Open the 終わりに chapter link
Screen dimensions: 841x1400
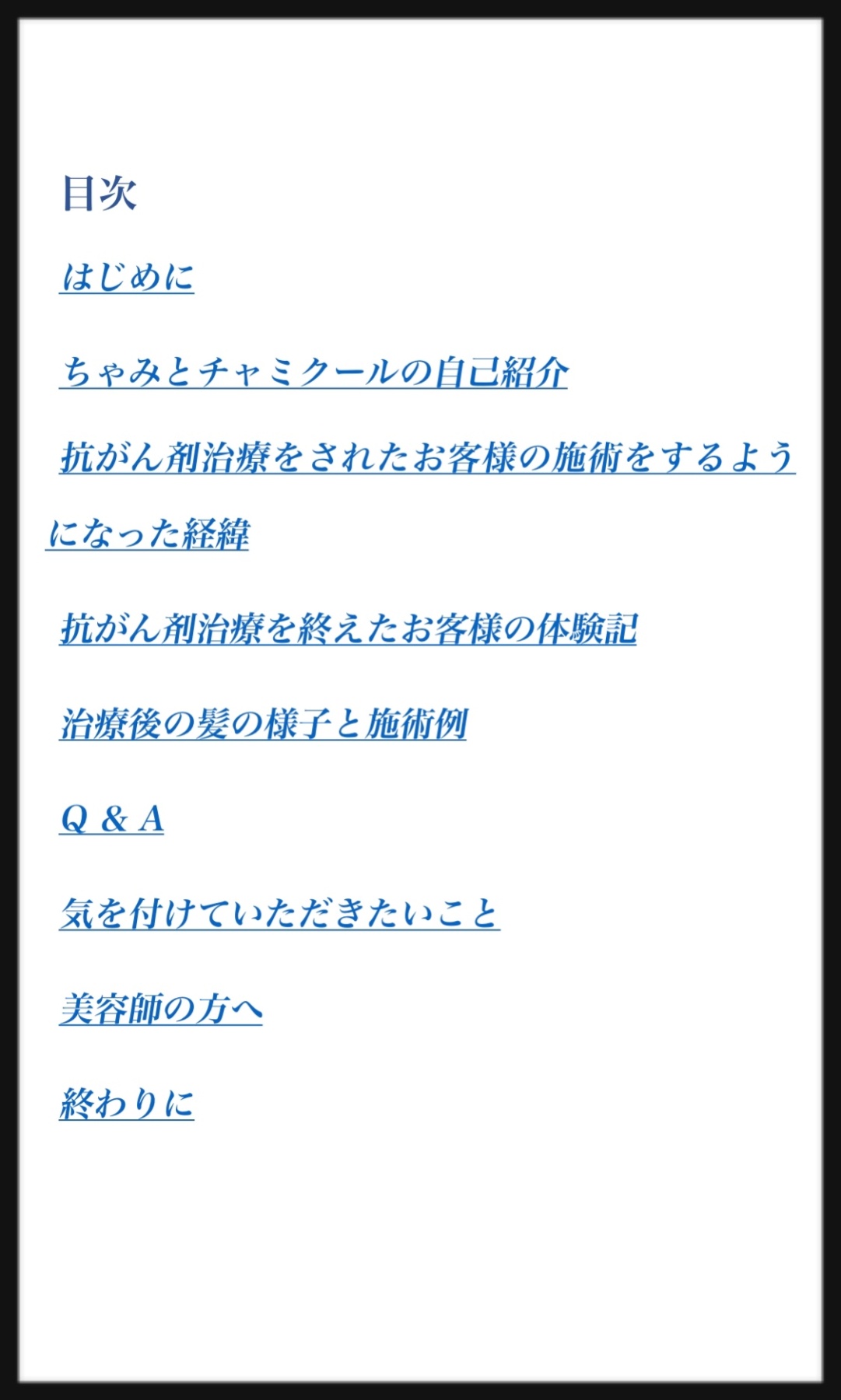(x=127, y=1104)
